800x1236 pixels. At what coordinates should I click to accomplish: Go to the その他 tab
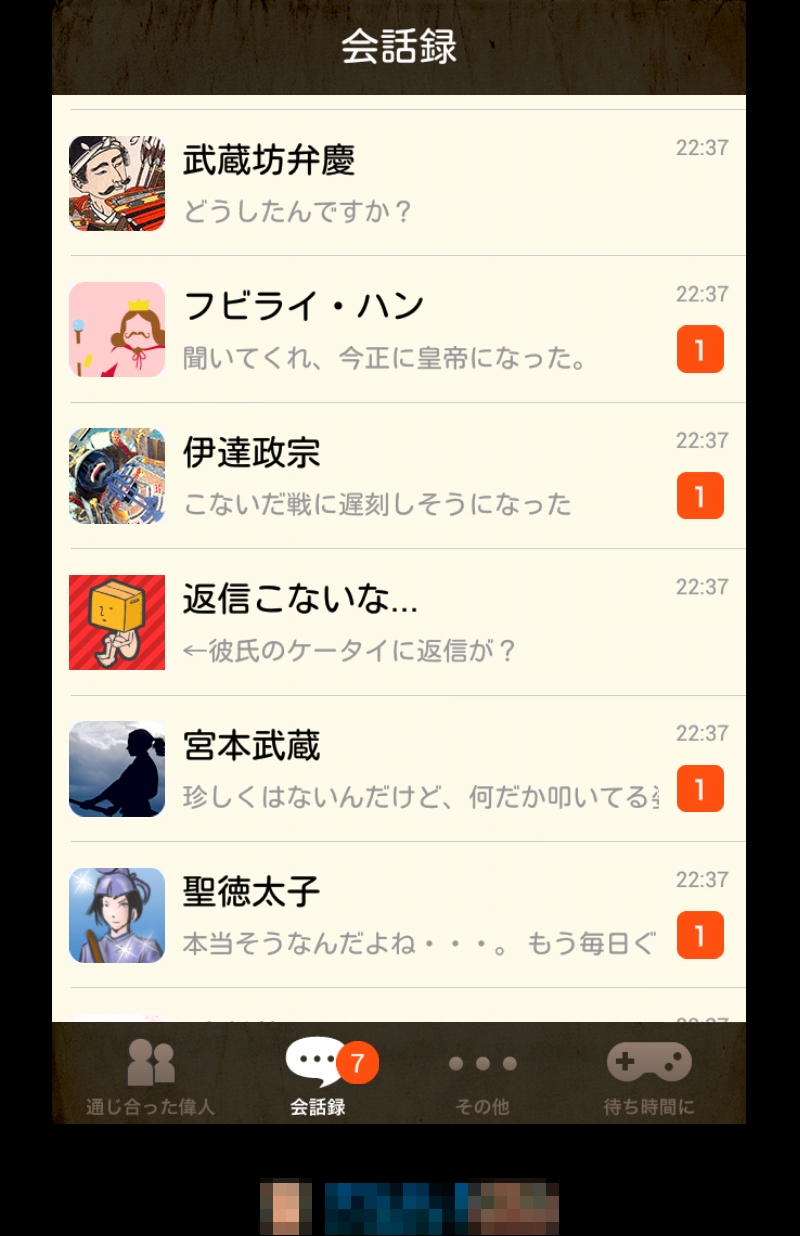click(x=482, y=1075)
